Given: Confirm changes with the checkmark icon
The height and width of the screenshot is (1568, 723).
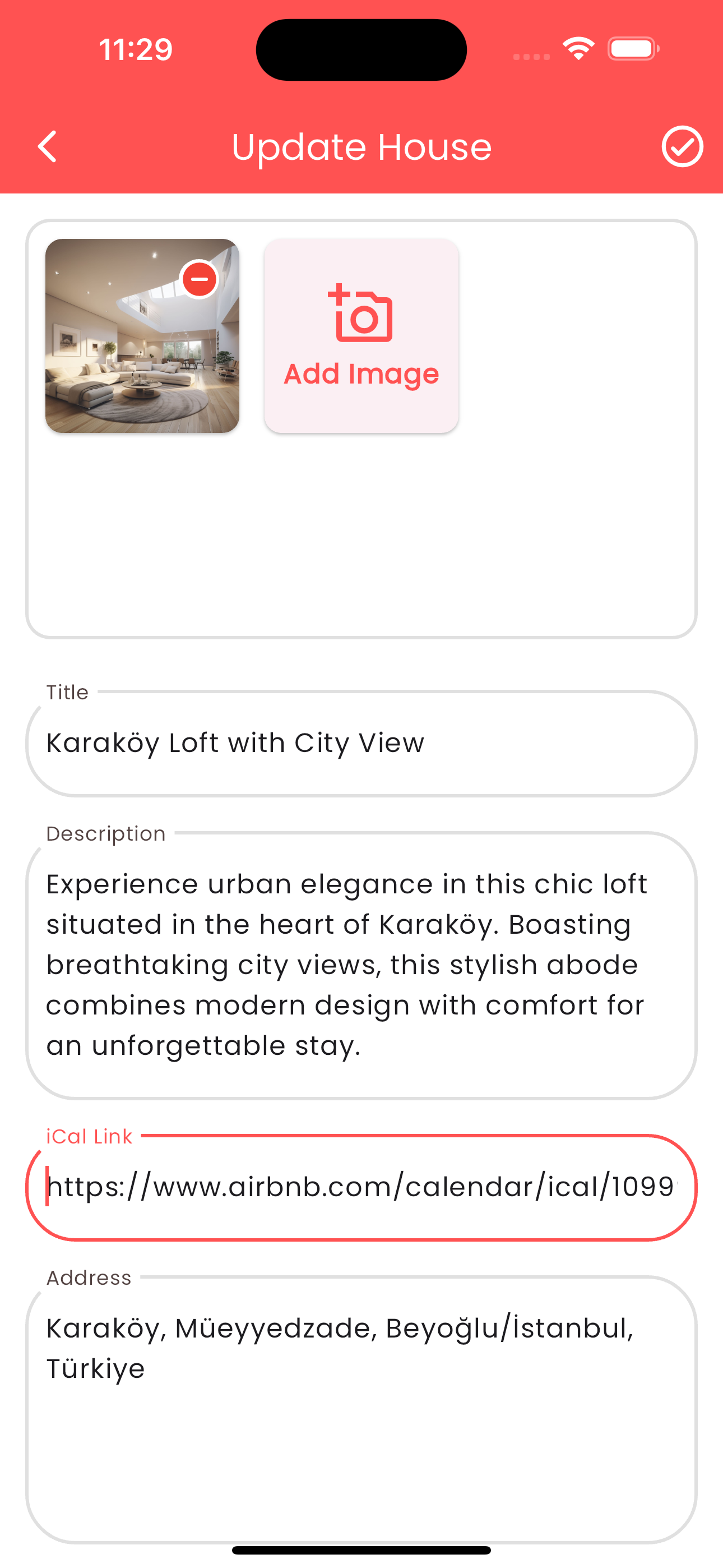Looking at the screenshot, I should point(682,147).
